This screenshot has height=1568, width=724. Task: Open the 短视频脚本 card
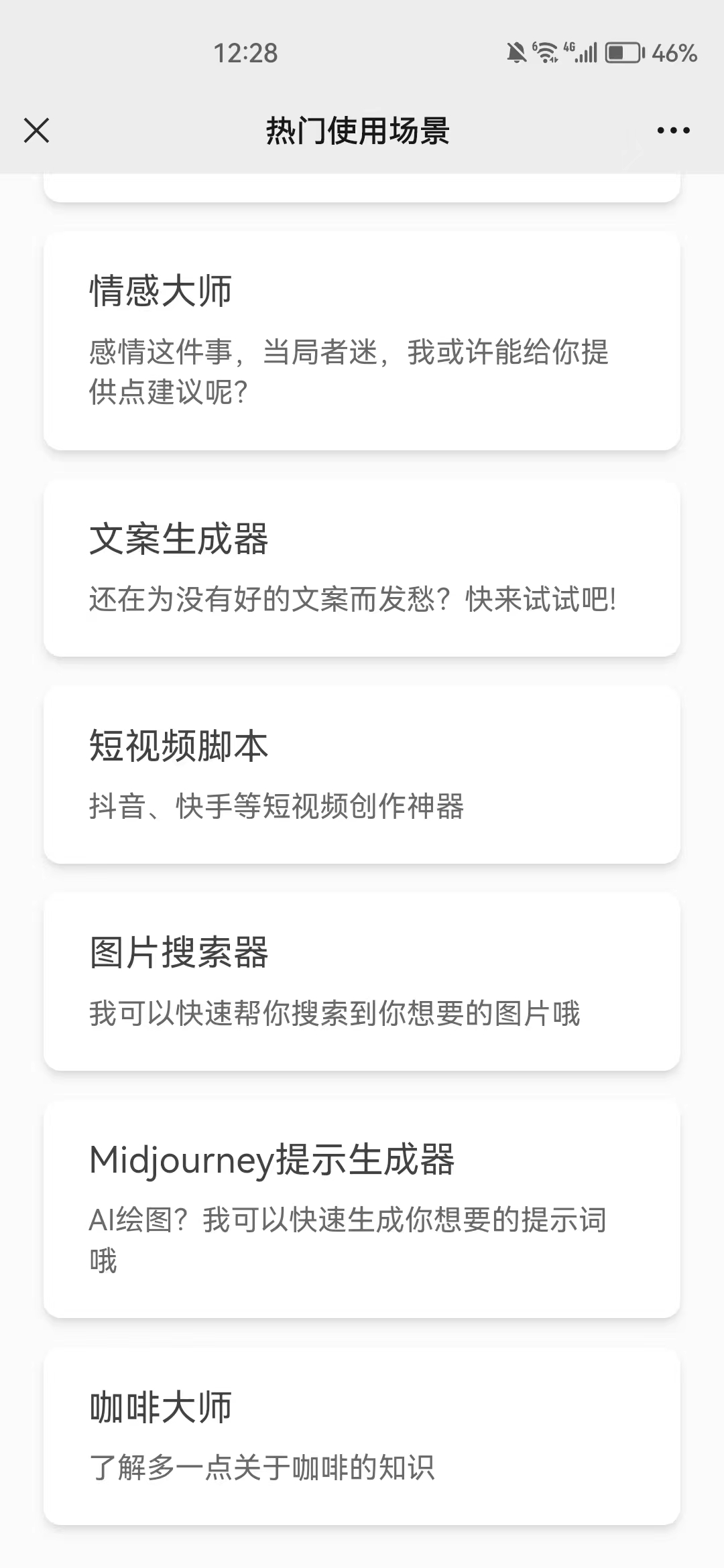coord(362,775)
